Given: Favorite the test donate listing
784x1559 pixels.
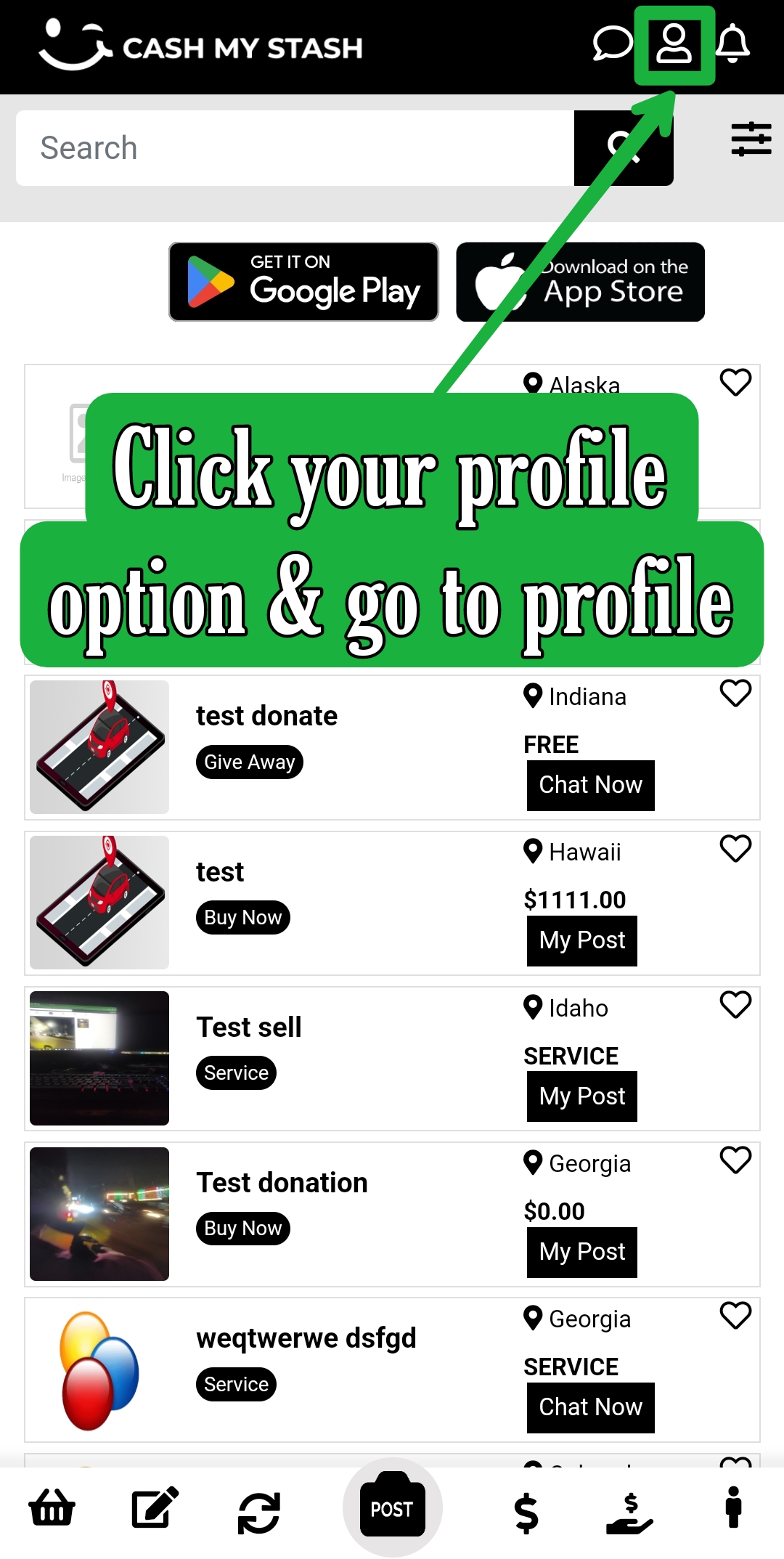Looking at the screenshot, I should tap(735, 693).
